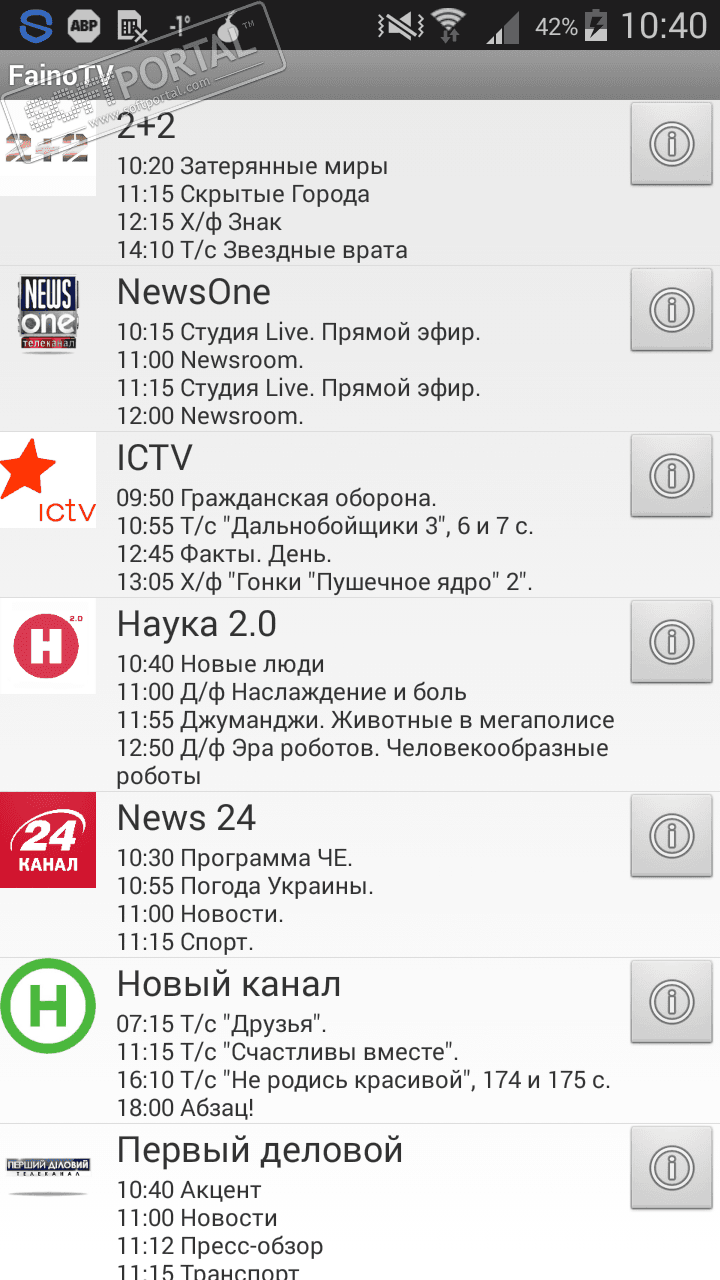Tap the info button for NewsOne
The image size is (720, 1280).
(671, 310)
